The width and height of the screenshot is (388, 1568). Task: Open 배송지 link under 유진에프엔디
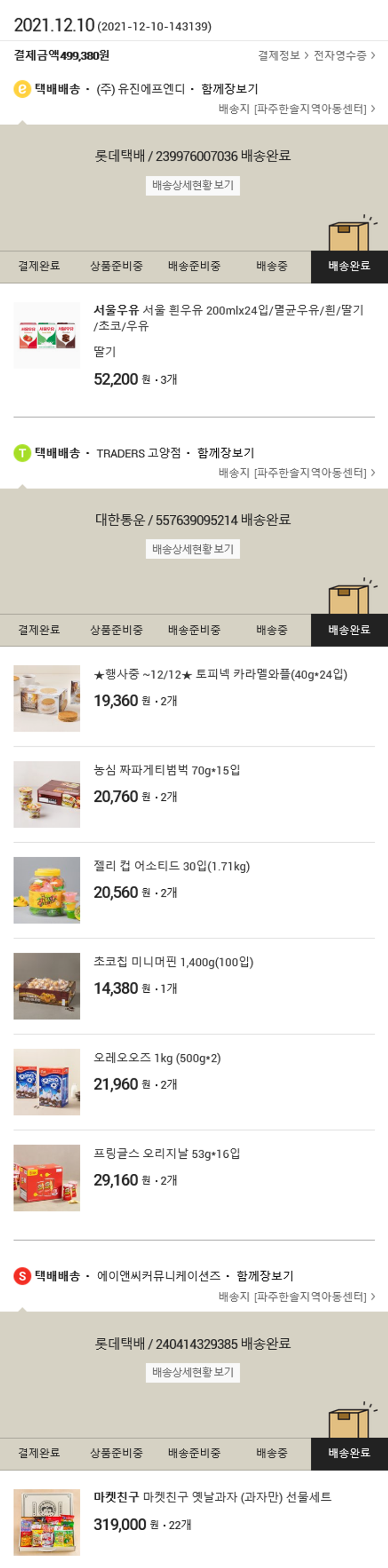pos(296,108)
